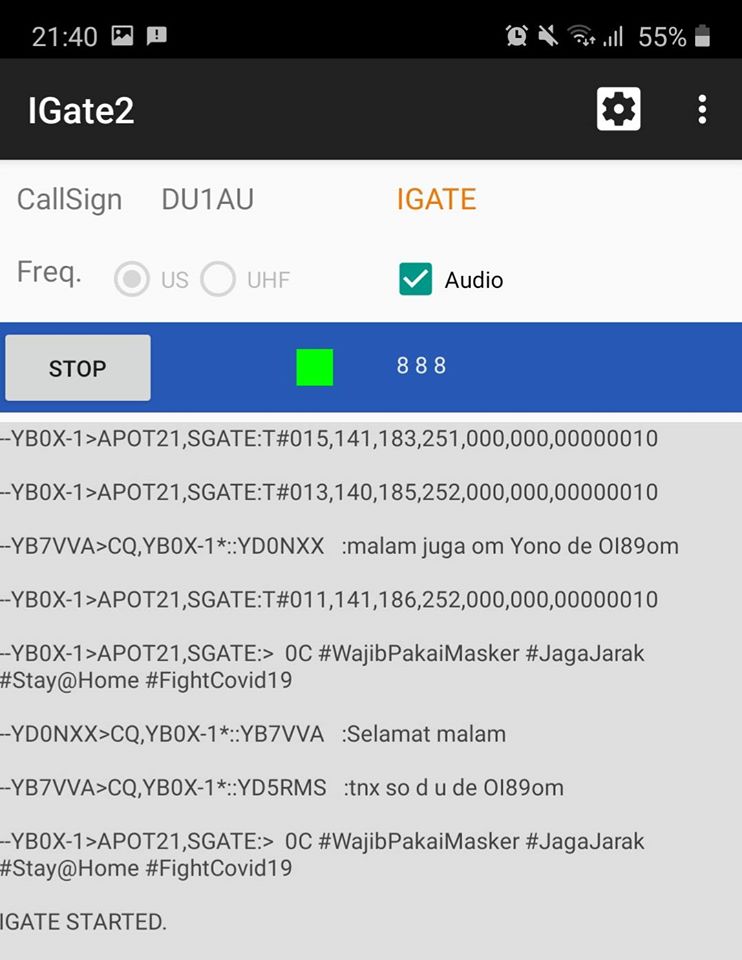Screen dimensions: 742x960
Task: Uncheck the Audio checkbox
Action: 416,280
